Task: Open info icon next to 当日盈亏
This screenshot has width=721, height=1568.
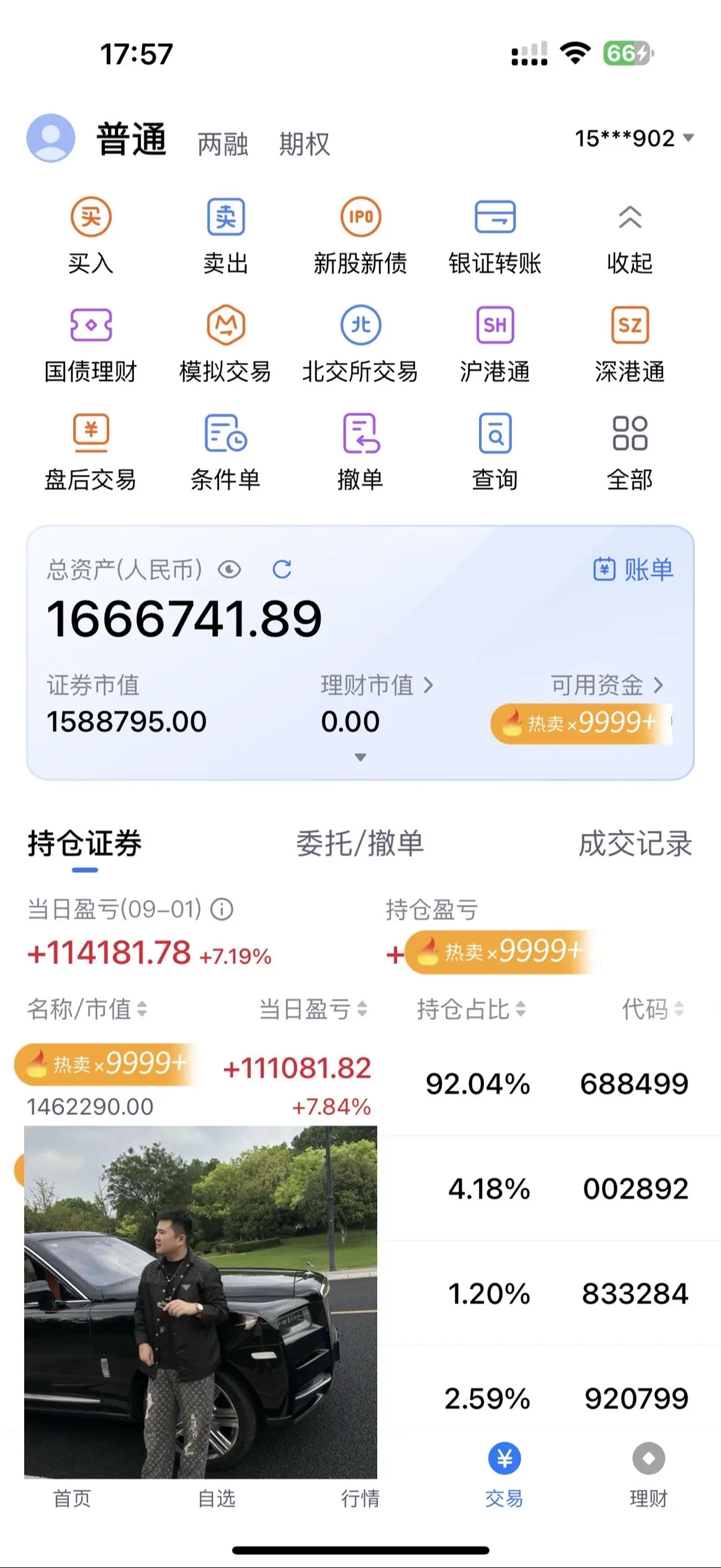Action: pyautogui.click(x=222, y=910)
